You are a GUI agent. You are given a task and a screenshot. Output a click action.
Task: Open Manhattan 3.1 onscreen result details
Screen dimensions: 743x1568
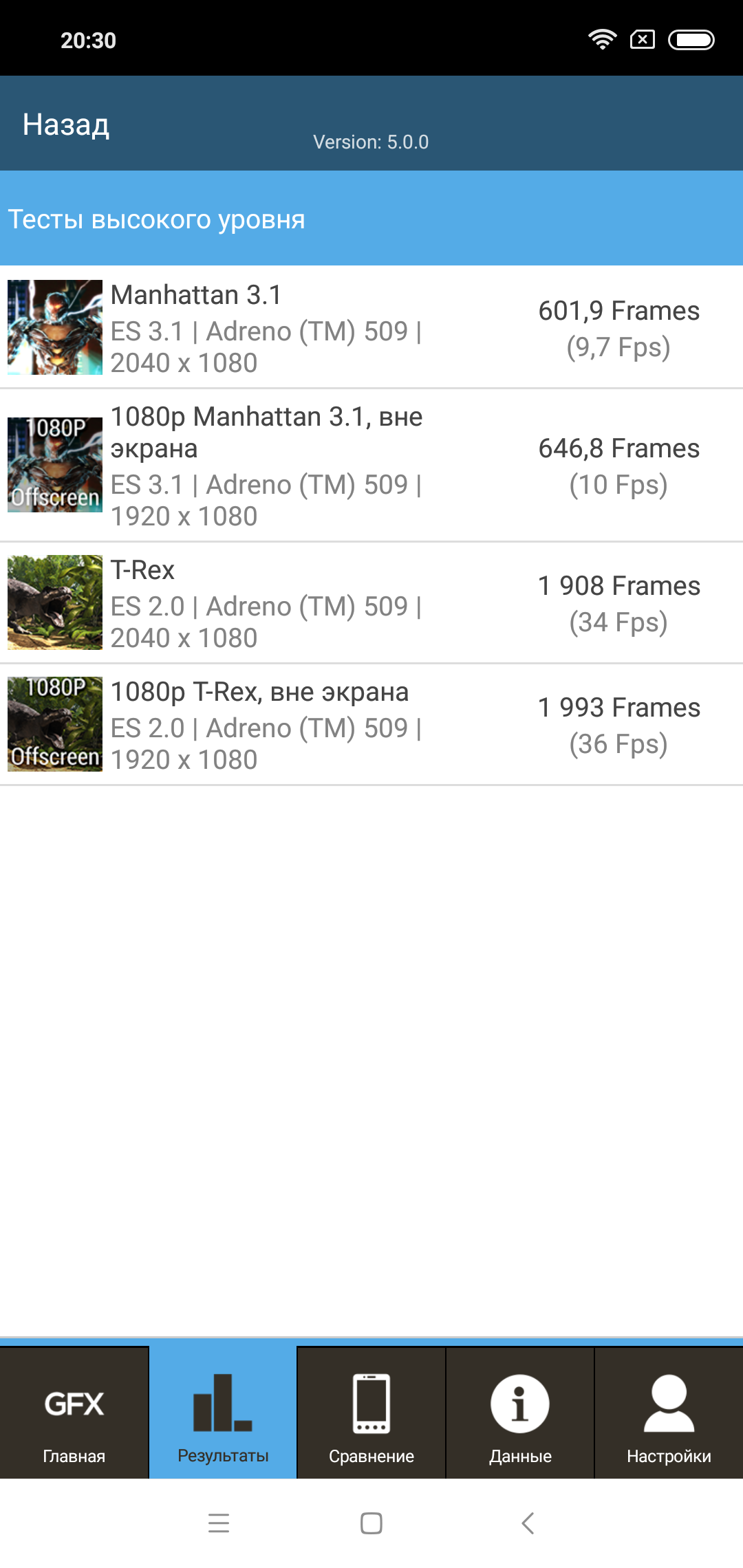[371, 327]
